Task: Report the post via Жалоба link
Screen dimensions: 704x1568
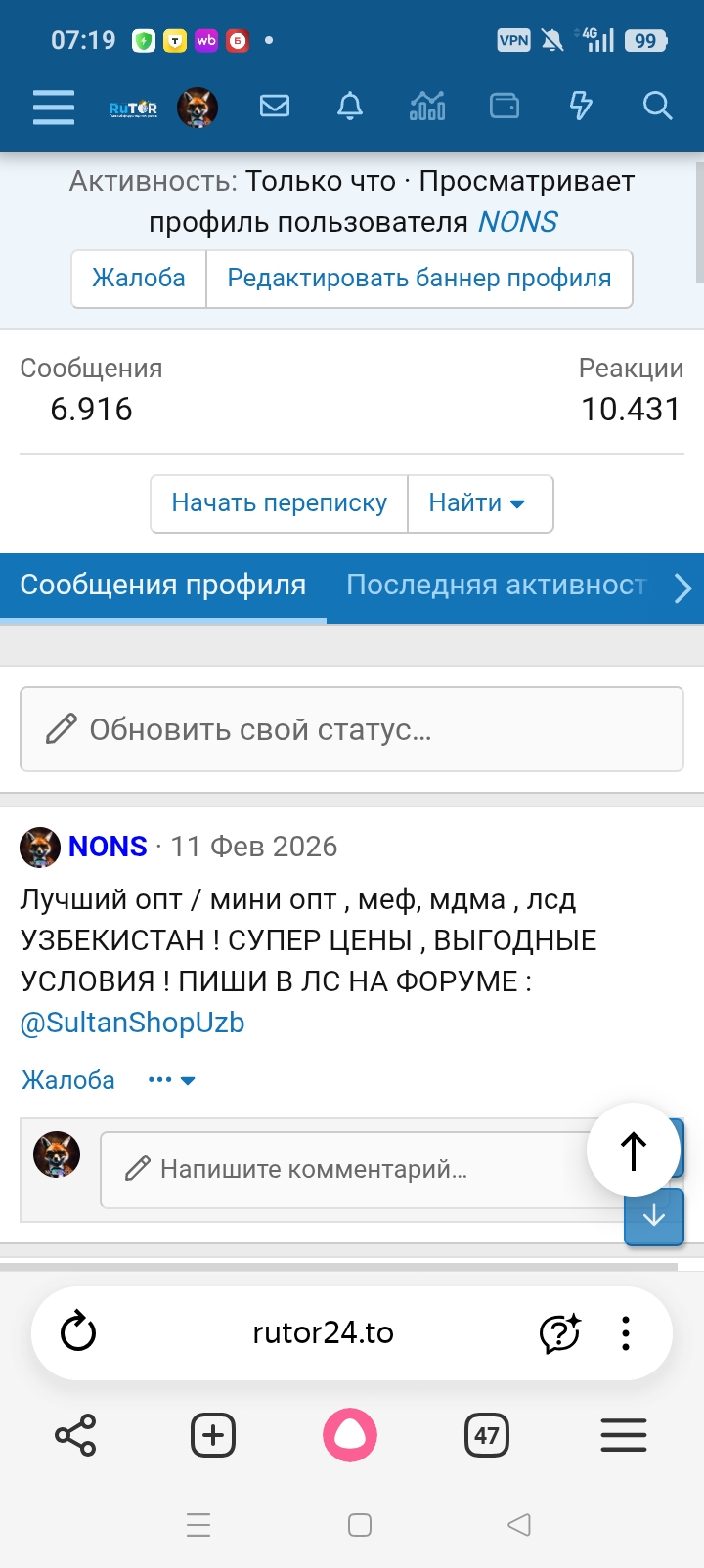Action: coord(68,1080)
